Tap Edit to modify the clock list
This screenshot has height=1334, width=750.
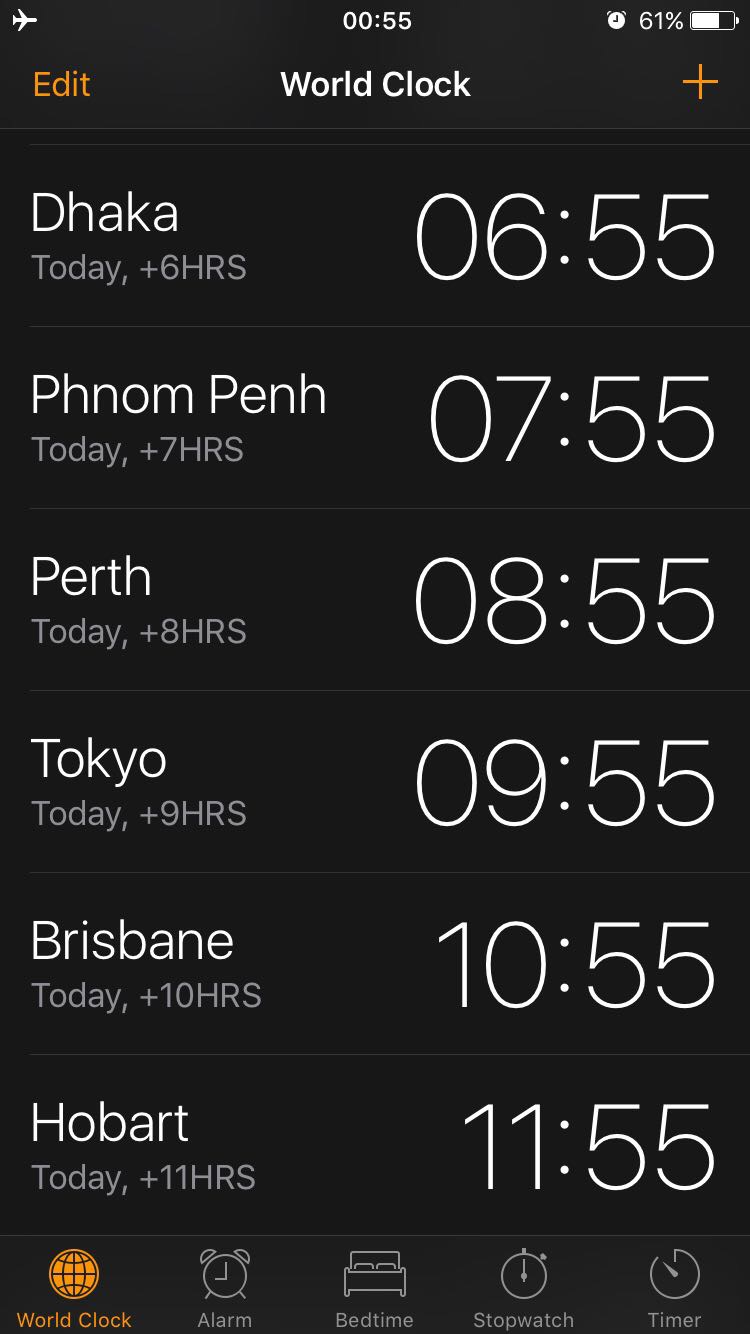(61, 84)
